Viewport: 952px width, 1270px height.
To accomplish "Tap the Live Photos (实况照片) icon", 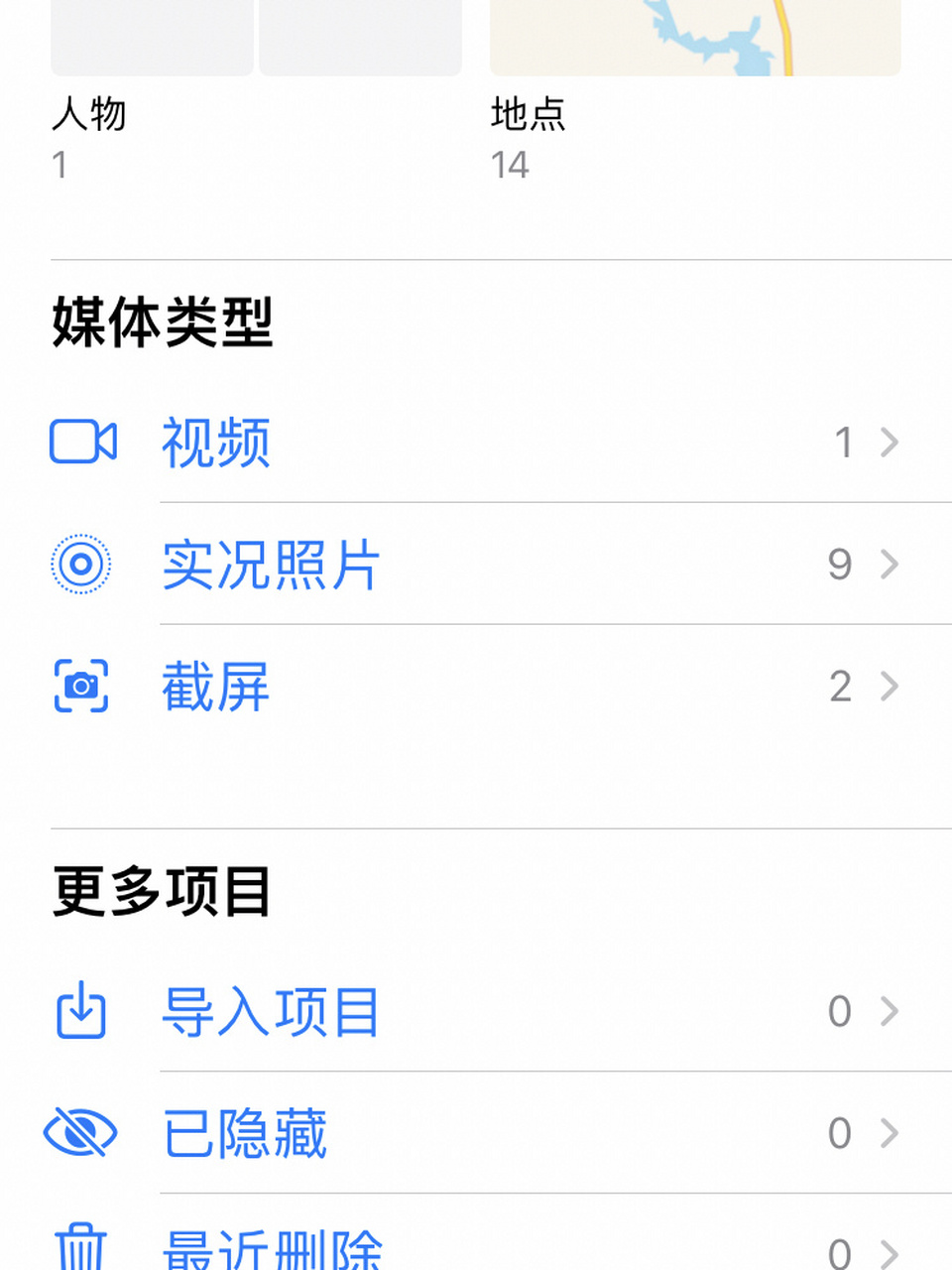I will pyautogui.click(x=81, y=564).
